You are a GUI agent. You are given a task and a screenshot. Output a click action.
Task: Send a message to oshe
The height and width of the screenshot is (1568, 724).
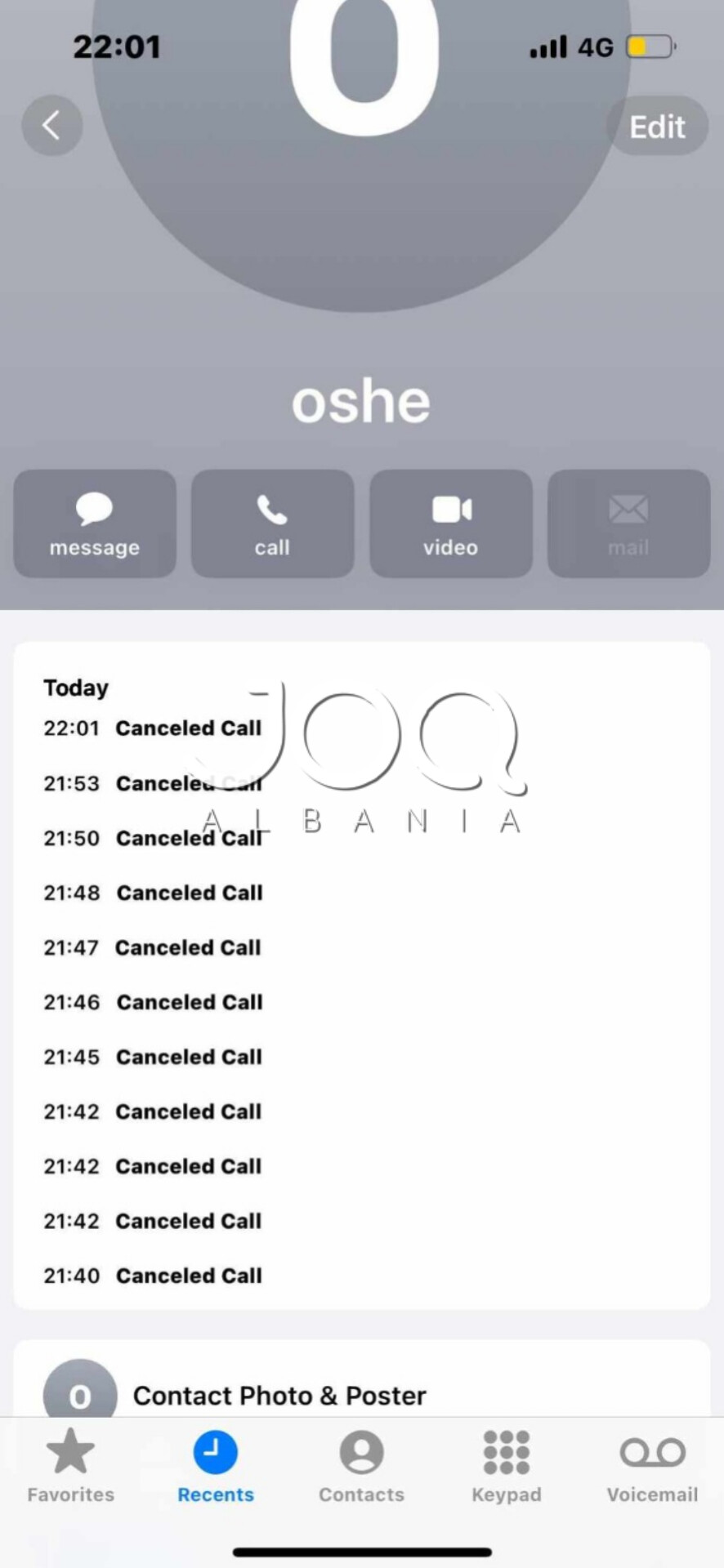pyautogui.click(x=95, y=523)
